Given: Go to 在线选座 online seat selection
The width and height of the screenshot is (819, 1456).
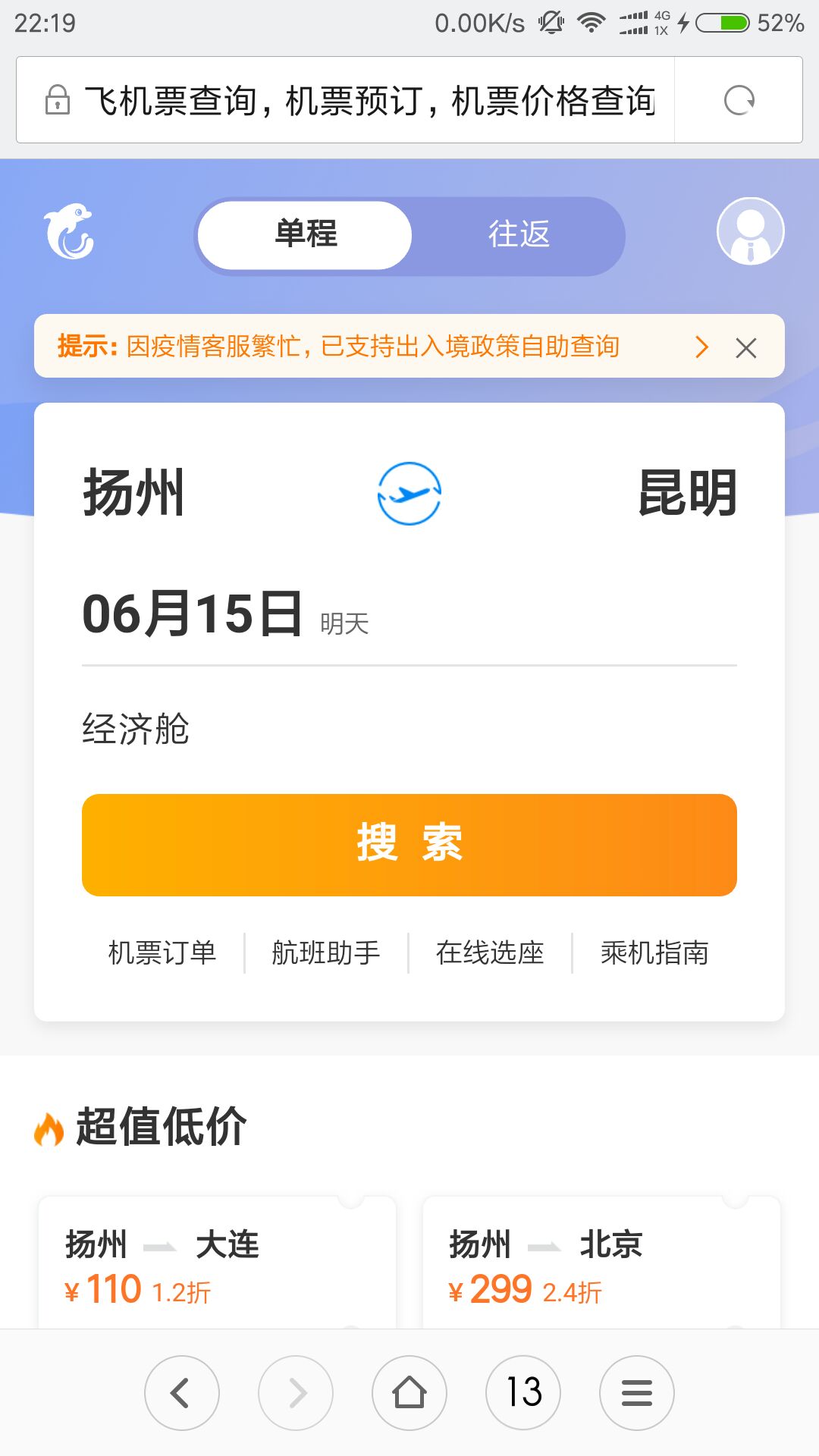Looking at the screenshot, I should pos(490,952).
